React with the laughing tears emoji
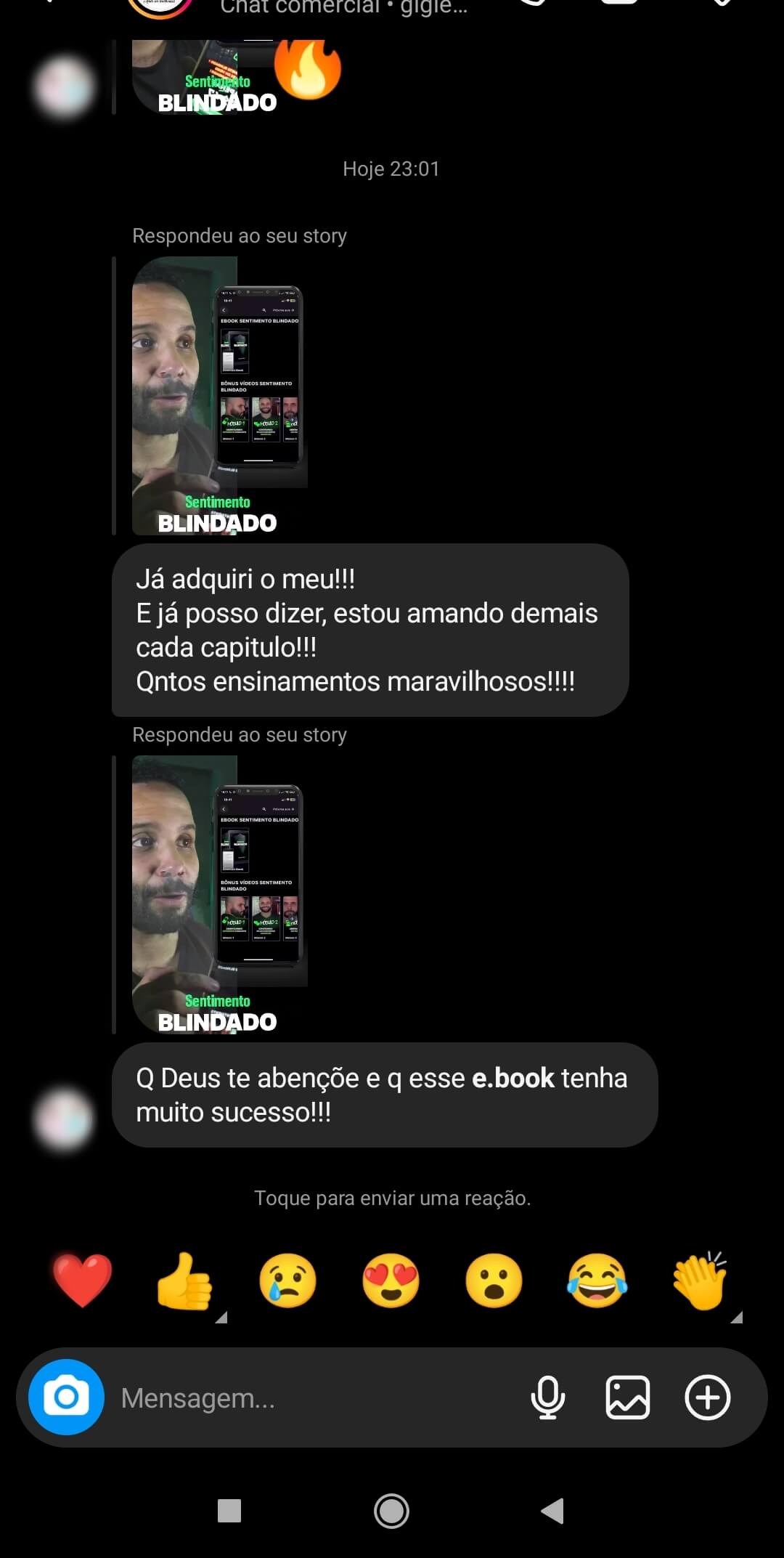Image resolution: width=784 pixels, height=1558 pixels. point(597,1281)
